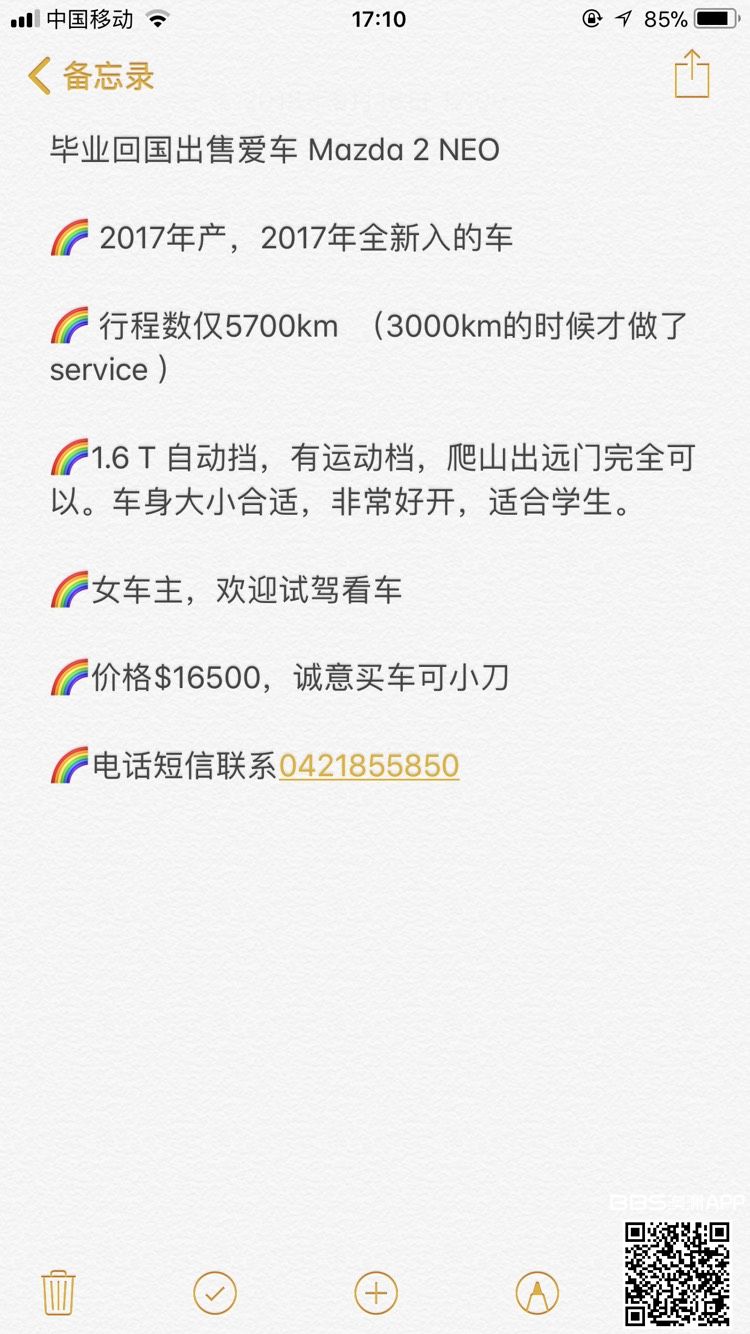Delete this note with the trash icon

pyautogui.click(x=59, y=1292)
